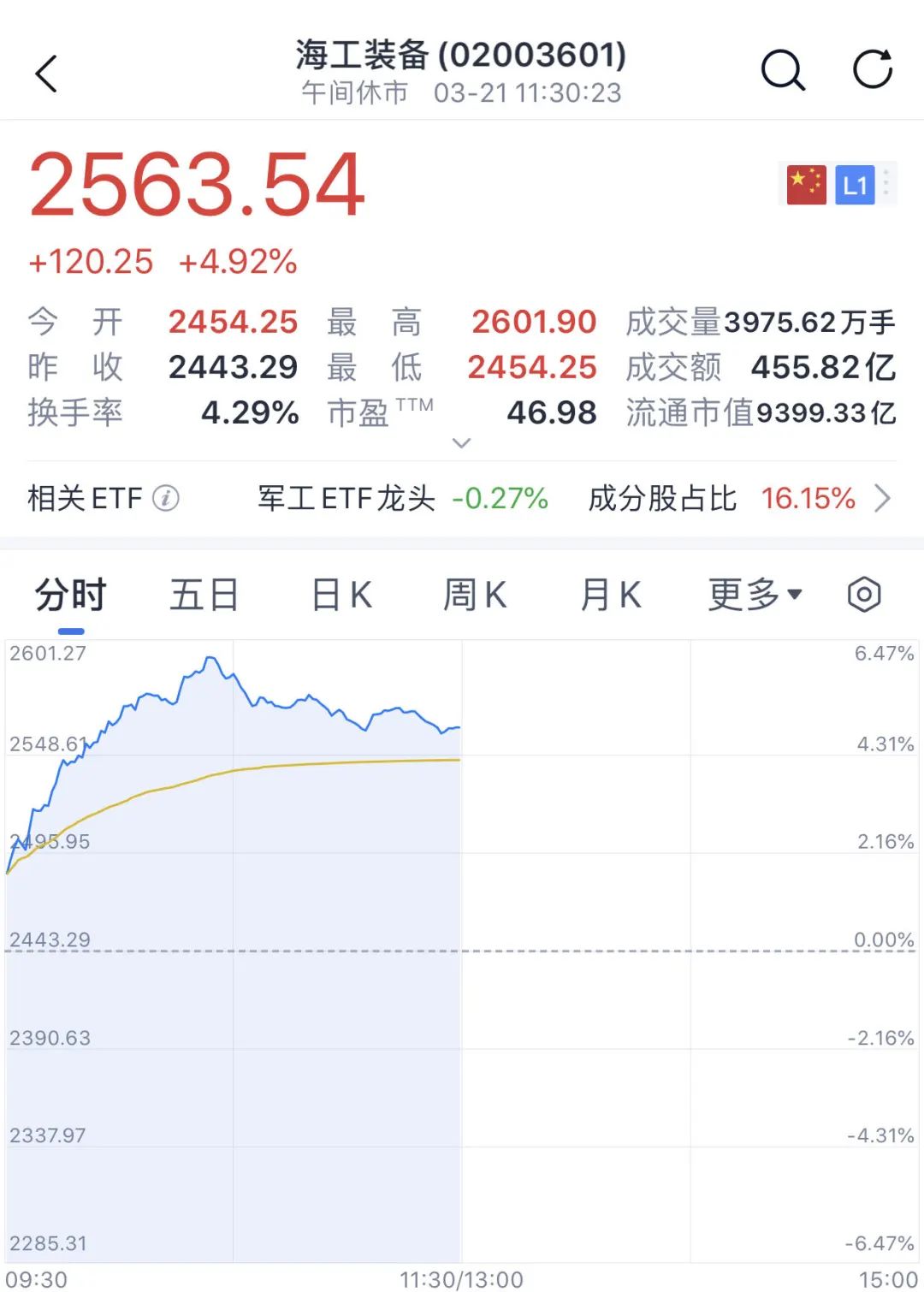Open the 更多 chart period dropdown
This screenshot has width=924, height=1292.
(755, 595)
